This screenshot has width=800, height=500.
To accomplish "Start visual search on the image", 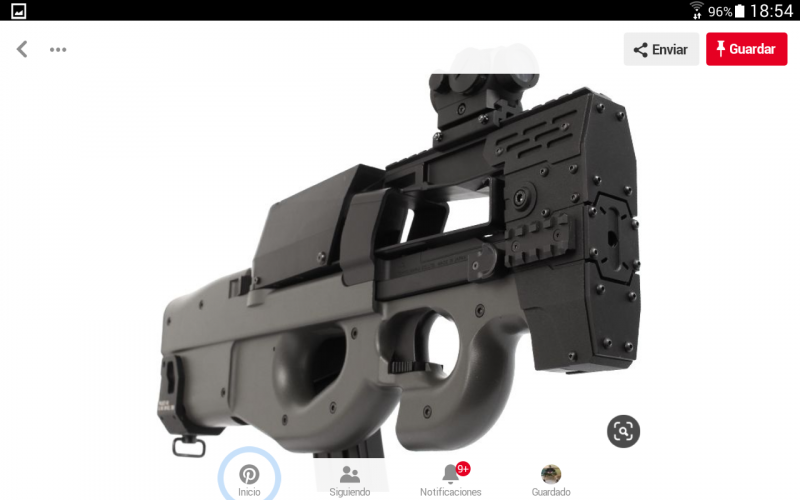I will pyautogui.click(x=623, y=431).
